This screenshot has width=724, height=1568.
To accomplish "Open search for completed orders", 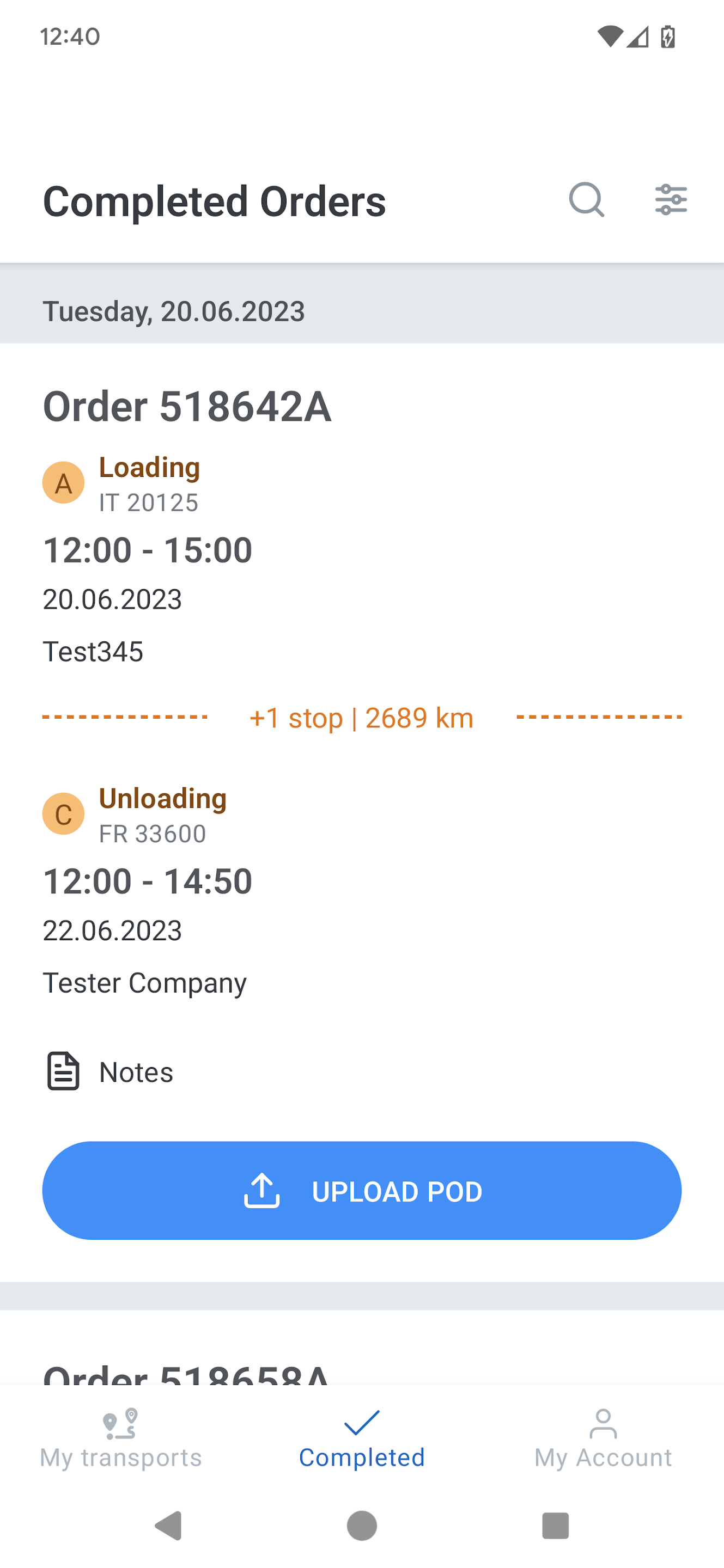I will point(586,200).
